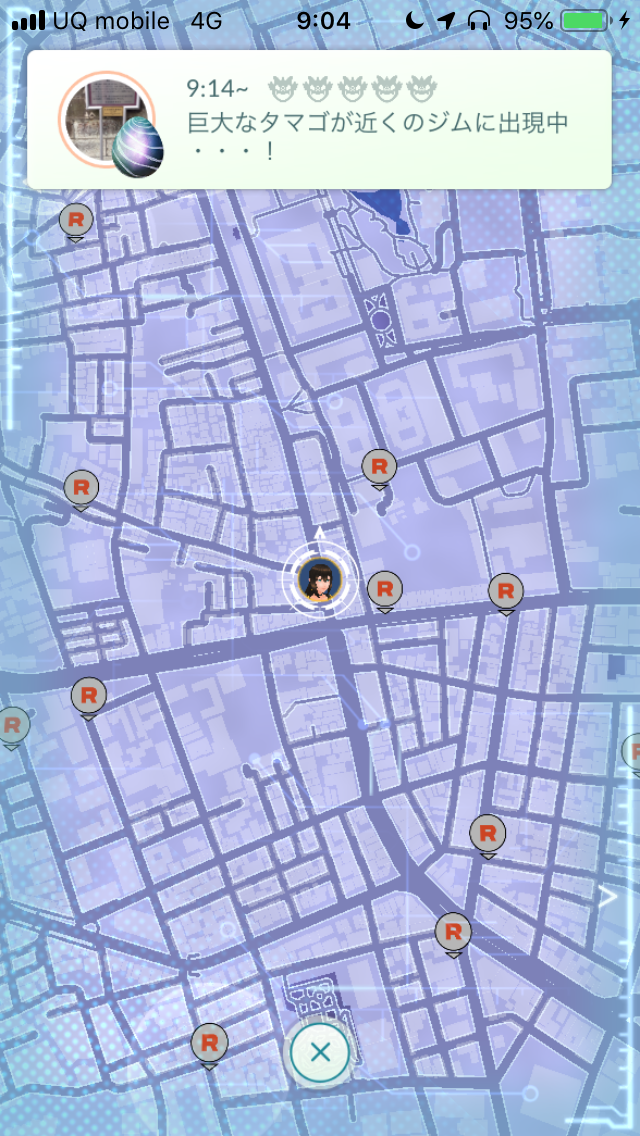
Task: Open the giant raid egg notification banner
Action: coord(318,120)
